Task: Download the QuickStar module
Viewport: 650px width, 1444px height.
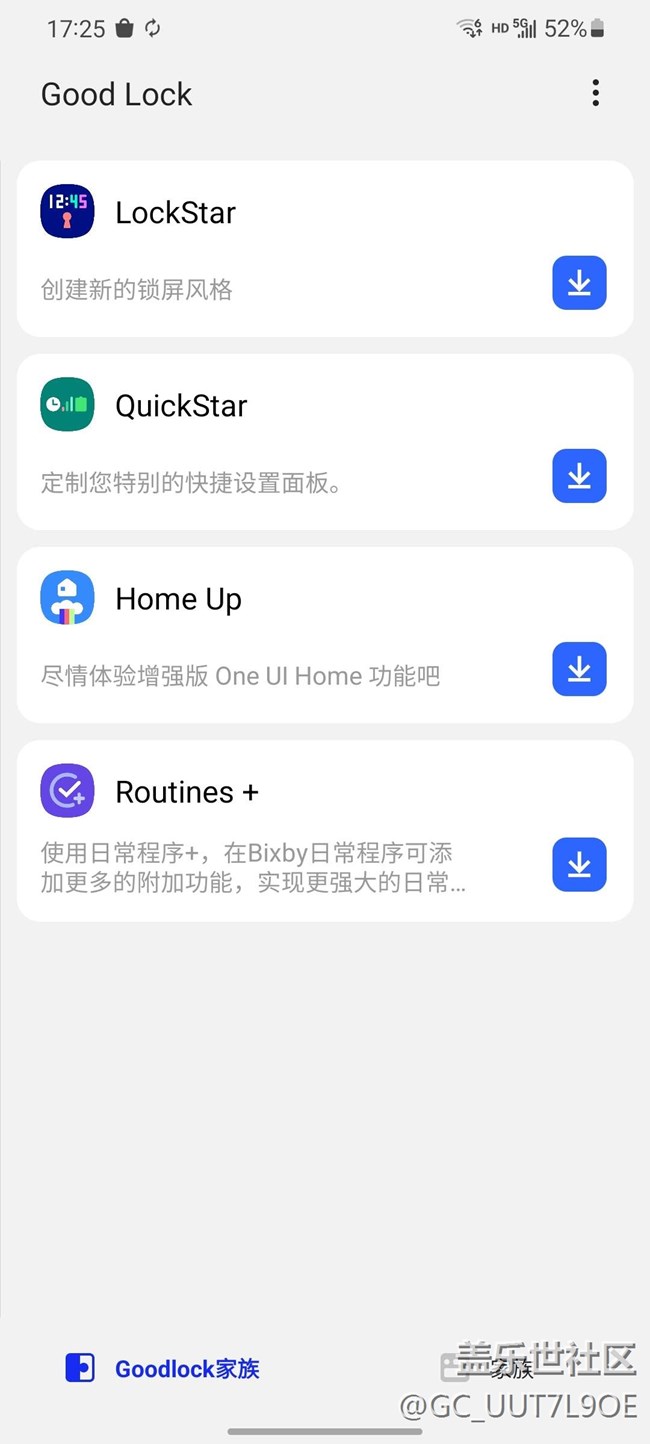Action: click(579, 476)
